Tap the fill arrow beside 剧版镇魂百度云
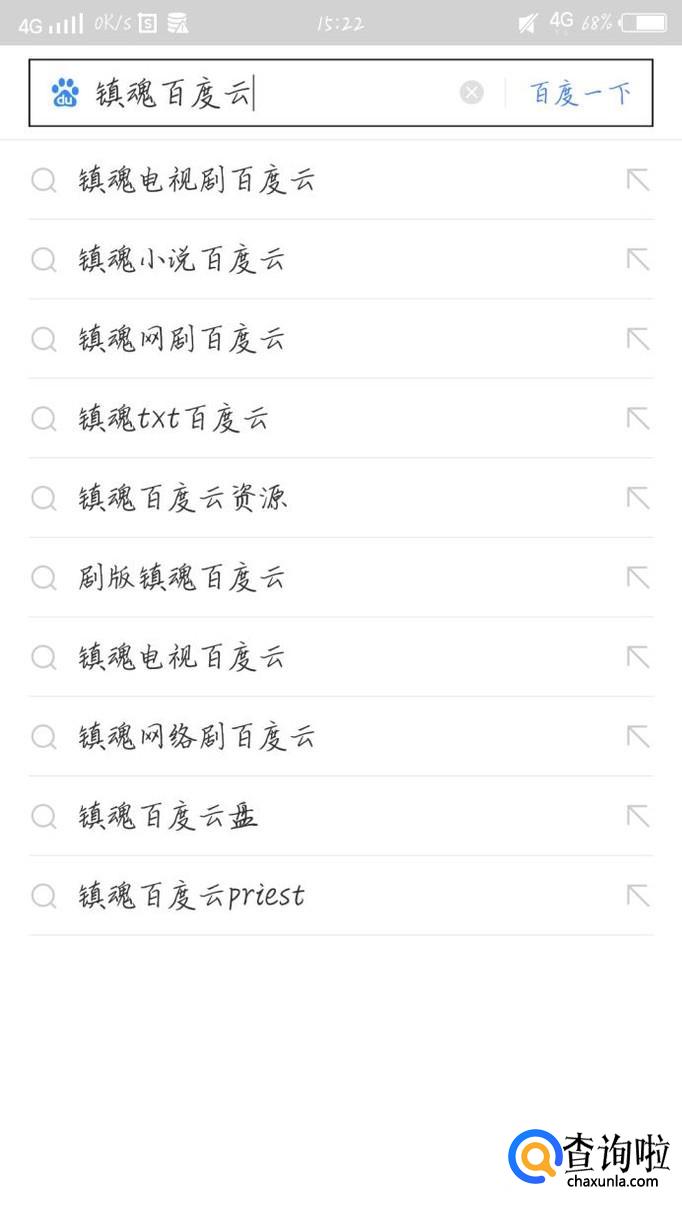 [637, 577]
